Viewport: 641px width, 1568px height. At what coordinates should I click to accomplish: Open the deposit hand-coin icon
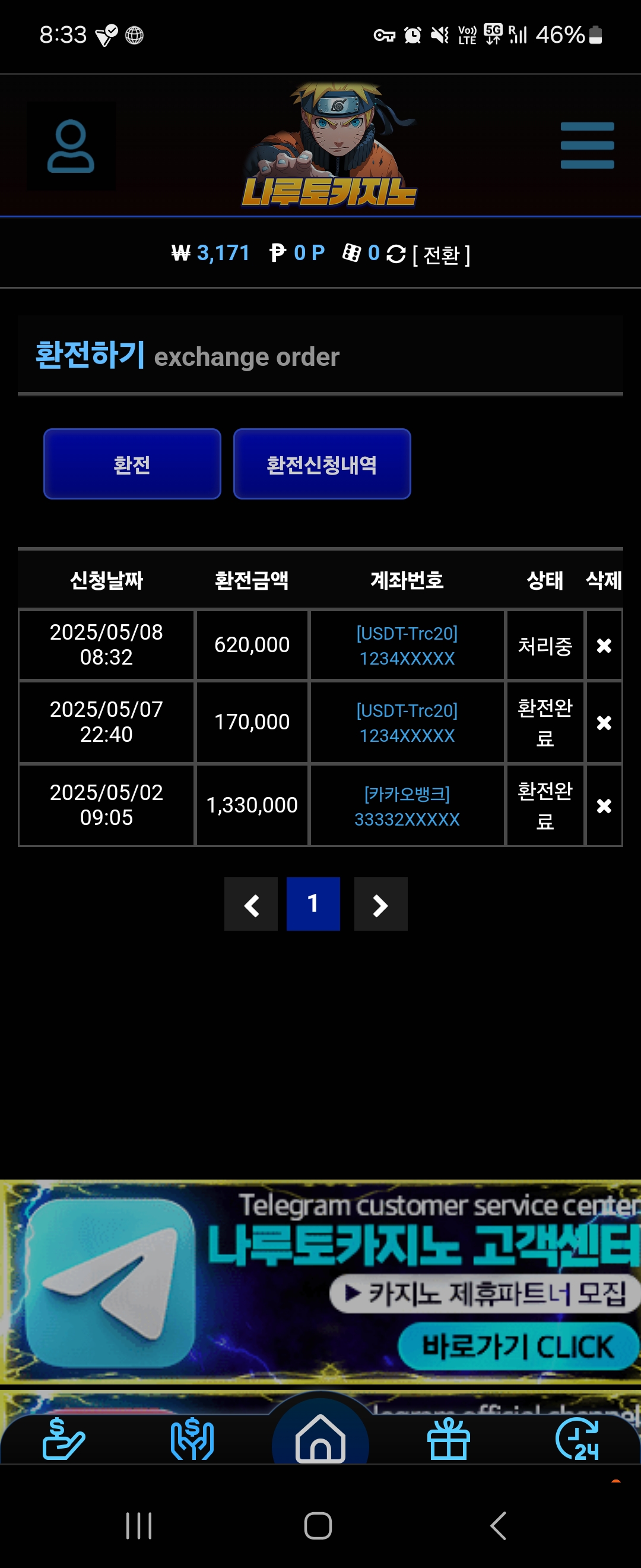[x=64, y=1439]
